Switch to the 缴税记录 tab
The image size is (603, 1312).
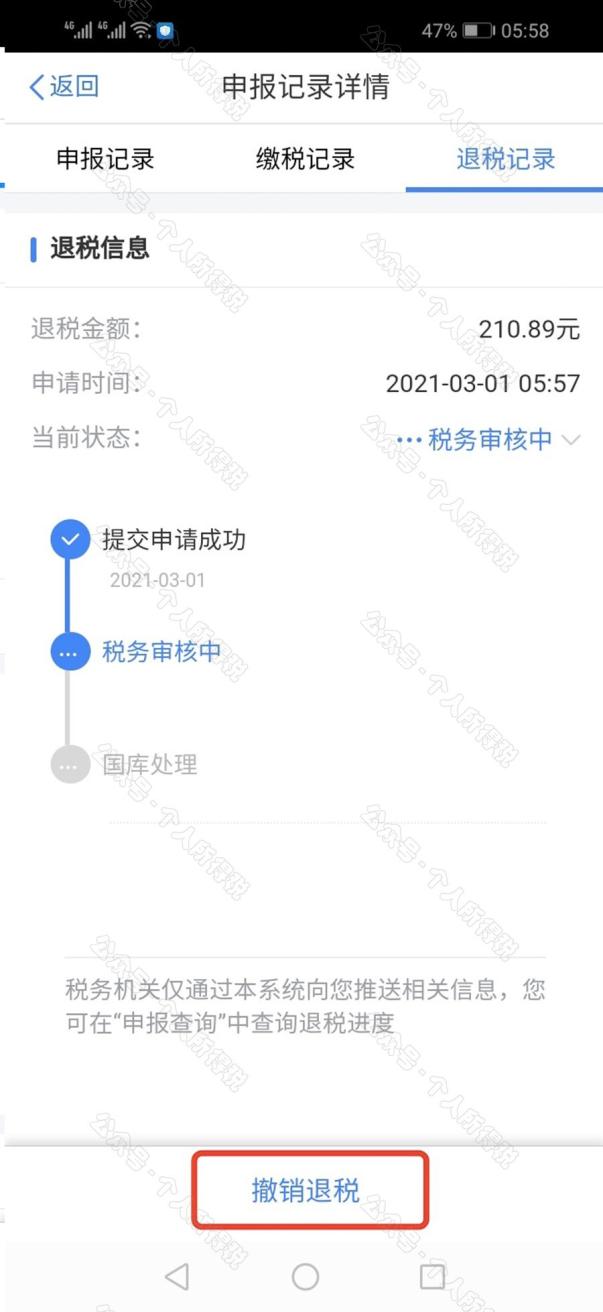click(x=305, y=159)
